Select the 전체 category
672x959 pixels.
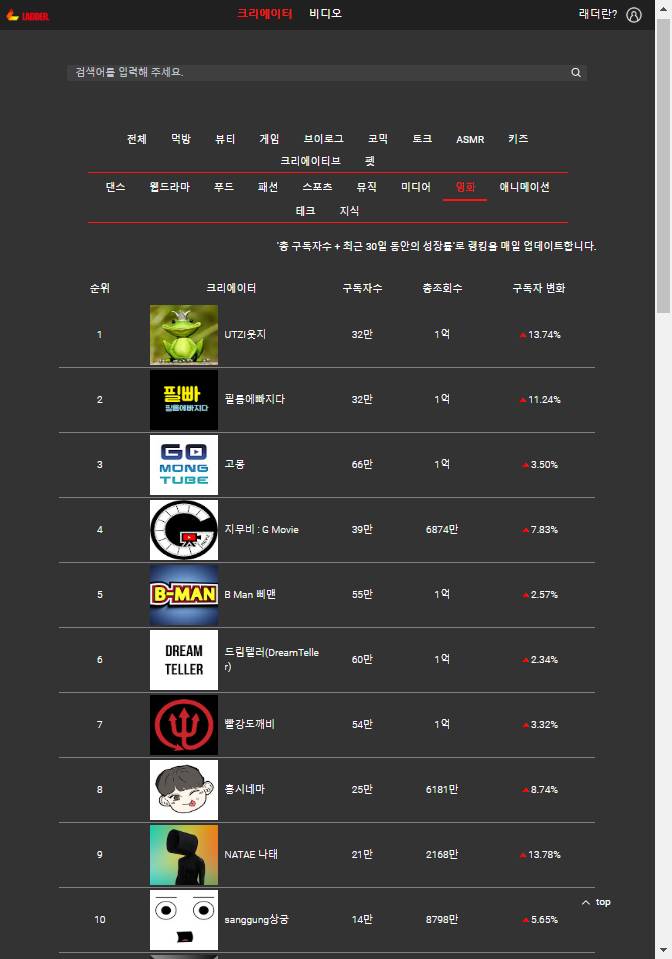(x=137, y=139)
